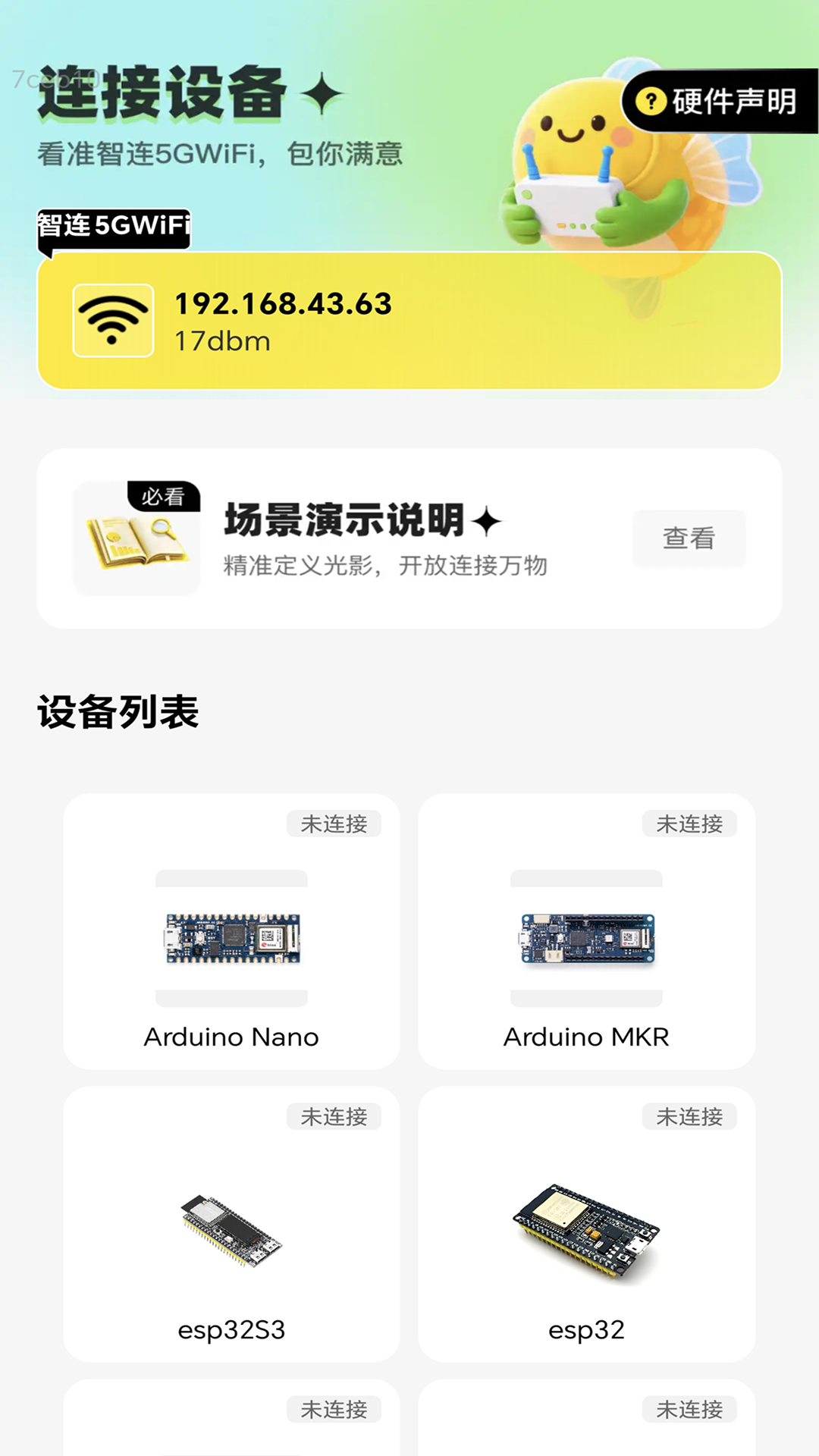The image size is (819, 1456).
Task: Tap the question mark icon on 硬件声明
Action: (651, 99)
